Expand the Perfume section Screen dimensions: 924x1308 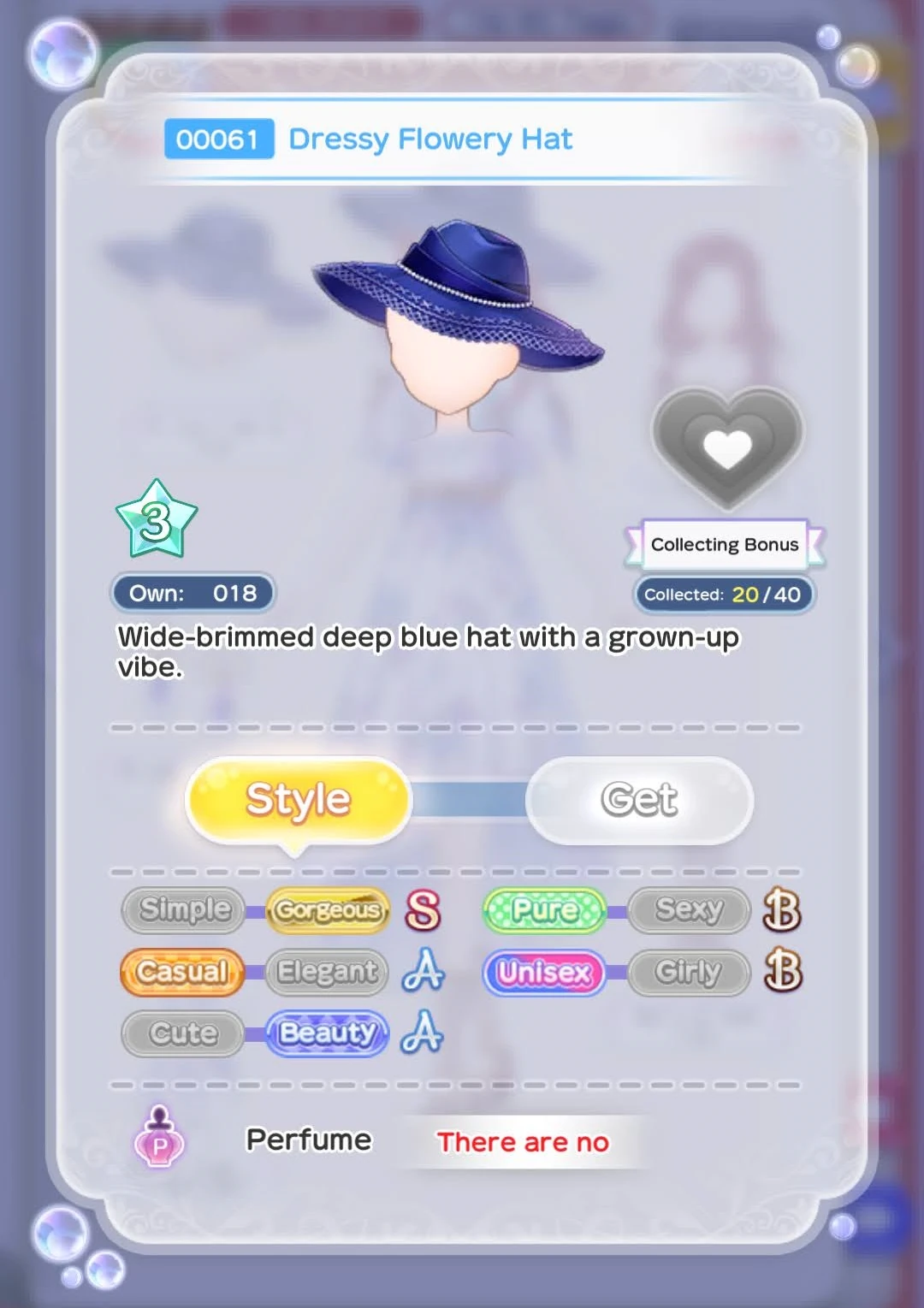click(308, 1140)
